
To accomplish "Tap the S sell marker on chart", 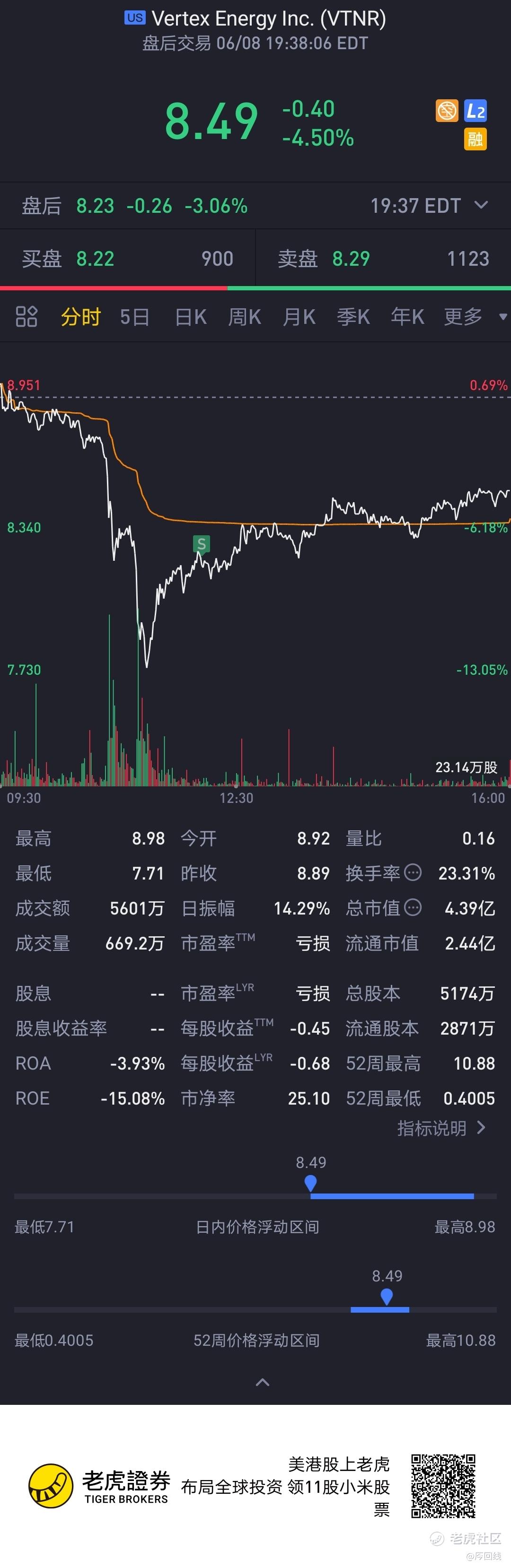I will (201, 544).
